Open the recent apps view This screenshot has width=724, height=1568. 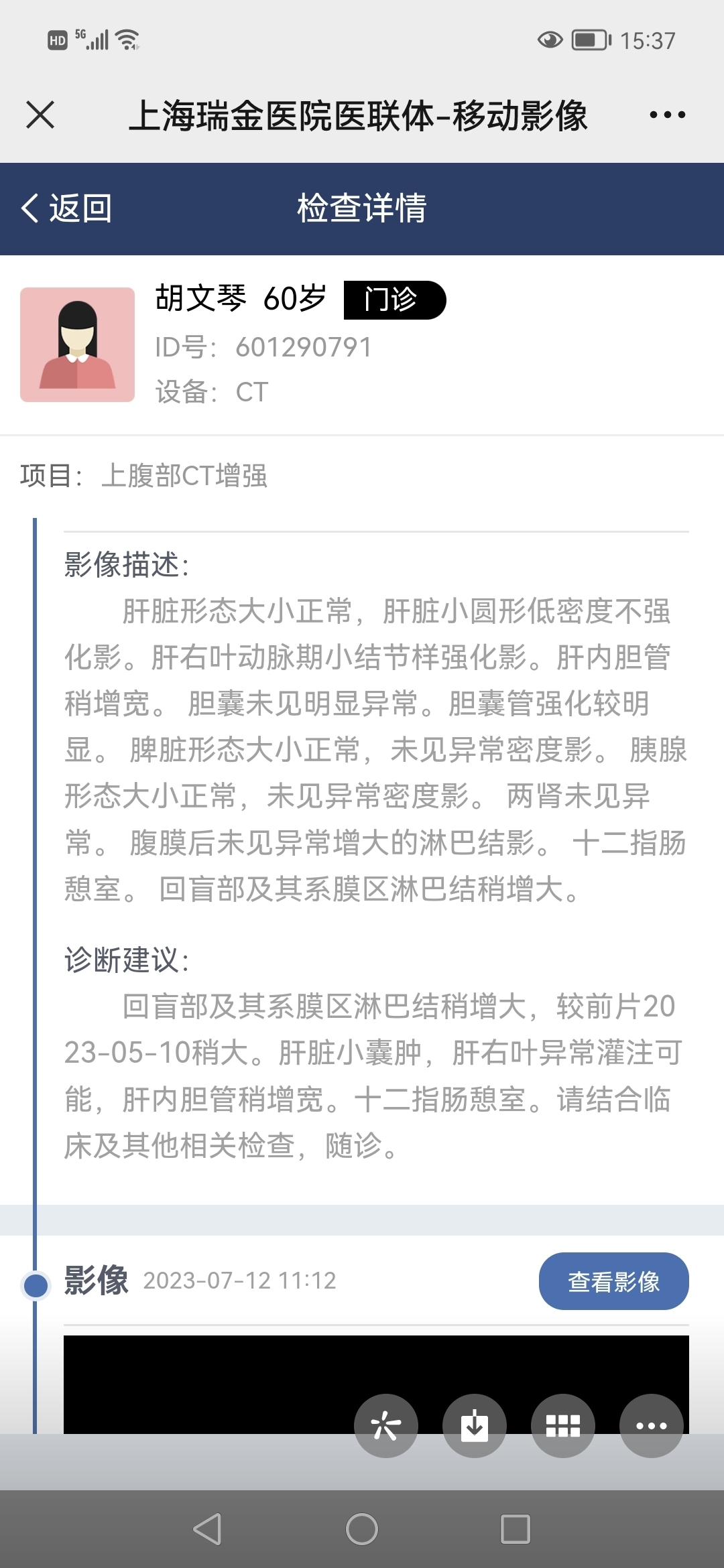(516, 1529)
